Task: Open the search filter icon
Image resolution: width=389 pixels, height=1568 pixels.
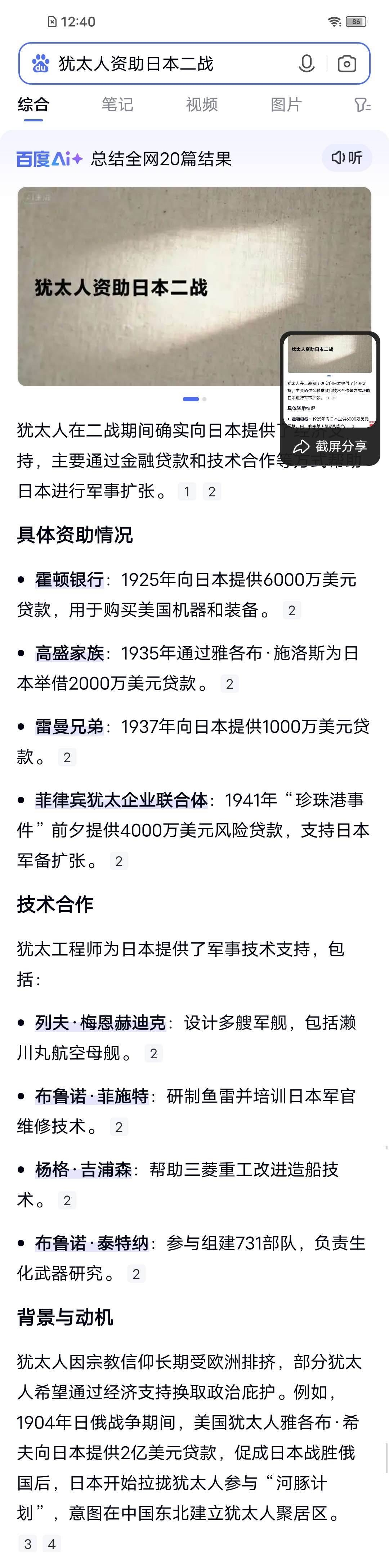Action: tap(362, 105)
